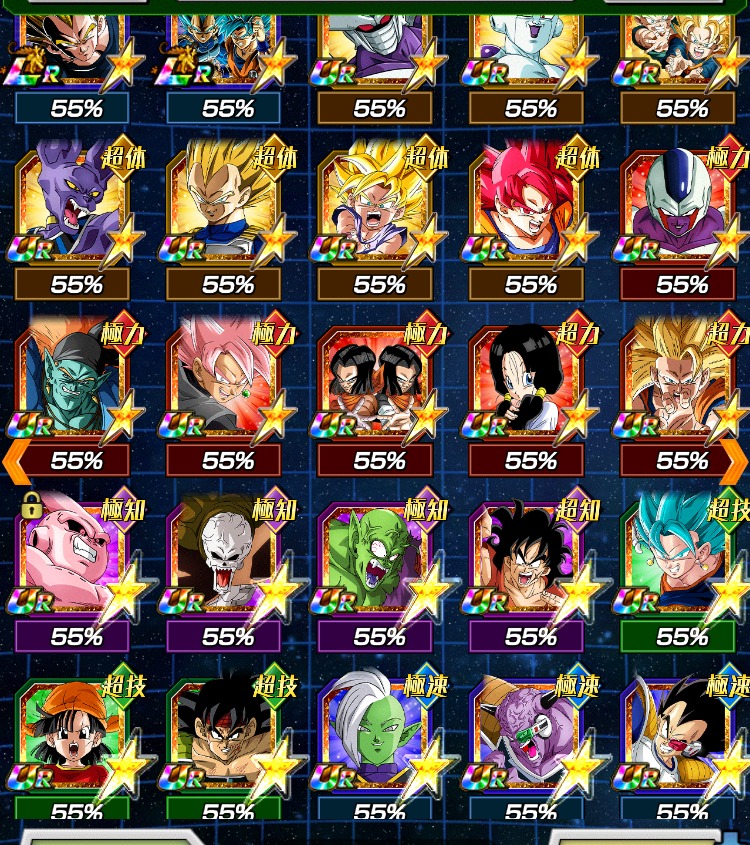Go to previous page with left arrow
This screenshot has height=845, width=750.
coord(15,460)
